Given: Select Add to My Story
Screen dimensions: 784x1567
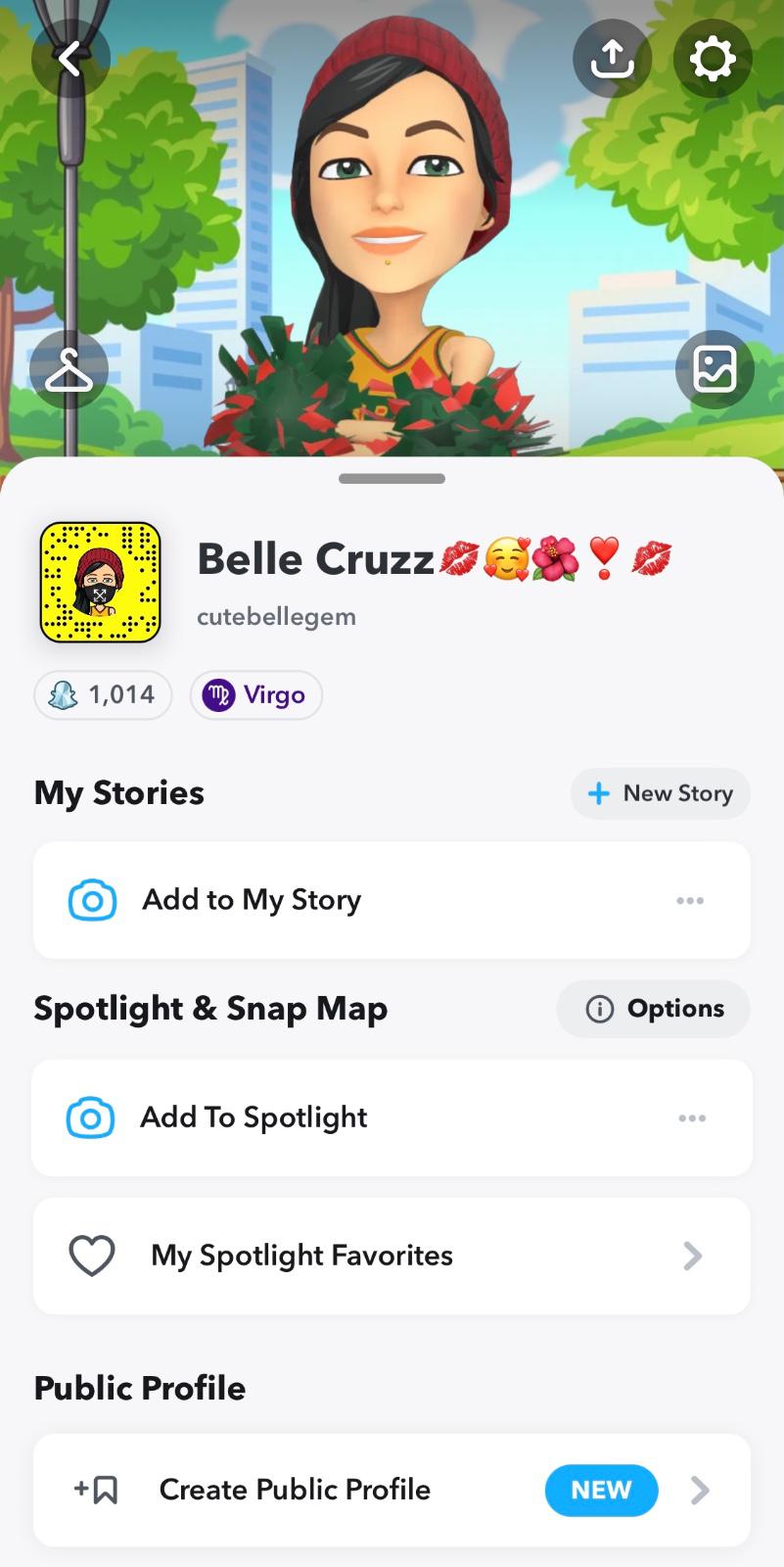Looking at the screenshot, I should pos(253,900).
